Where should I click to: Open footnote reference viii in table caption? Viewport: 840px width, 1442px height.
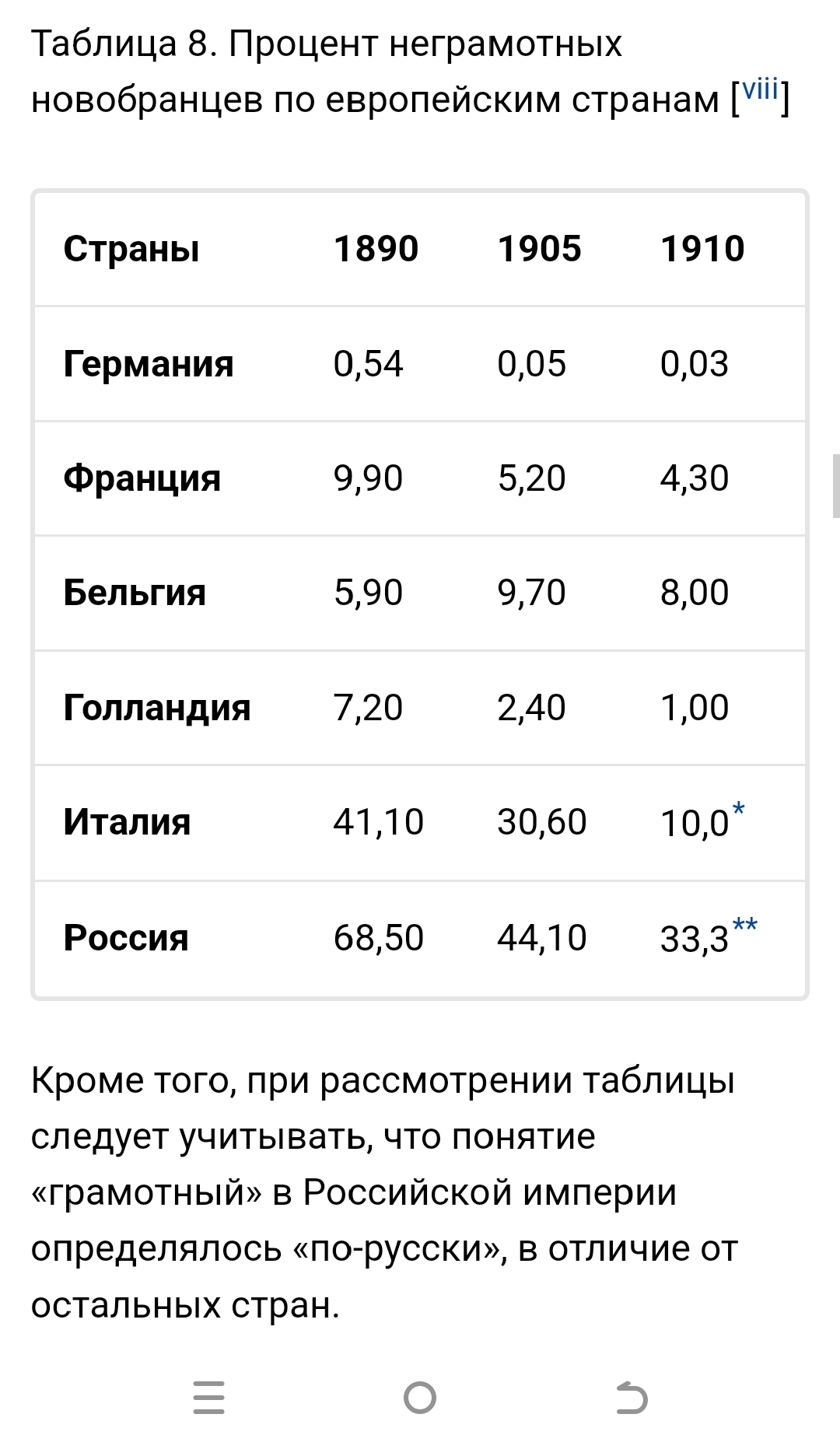[760, 91]
